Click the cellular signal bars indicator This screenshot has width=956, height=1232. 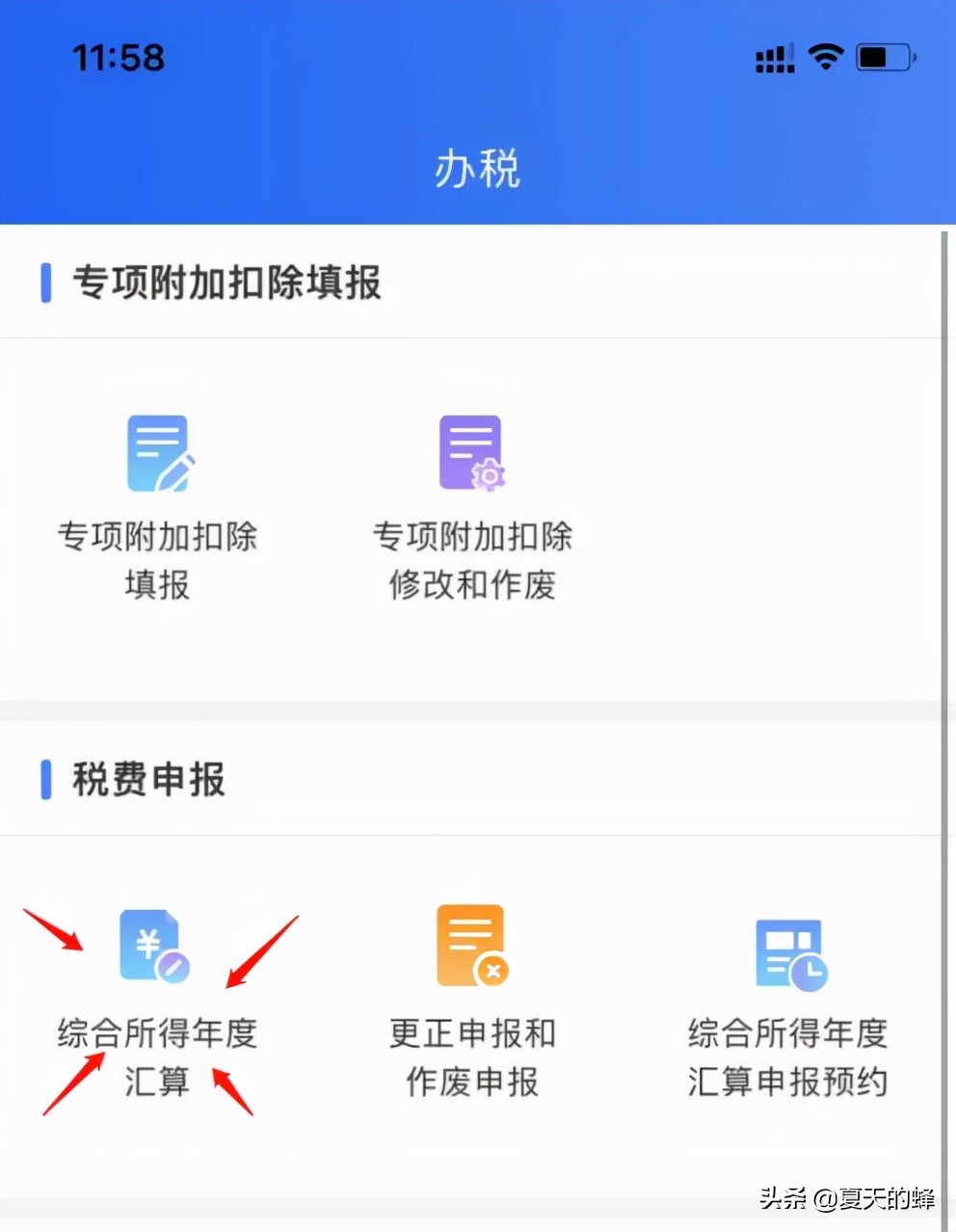pyautogui.click(x=773, y=58)
